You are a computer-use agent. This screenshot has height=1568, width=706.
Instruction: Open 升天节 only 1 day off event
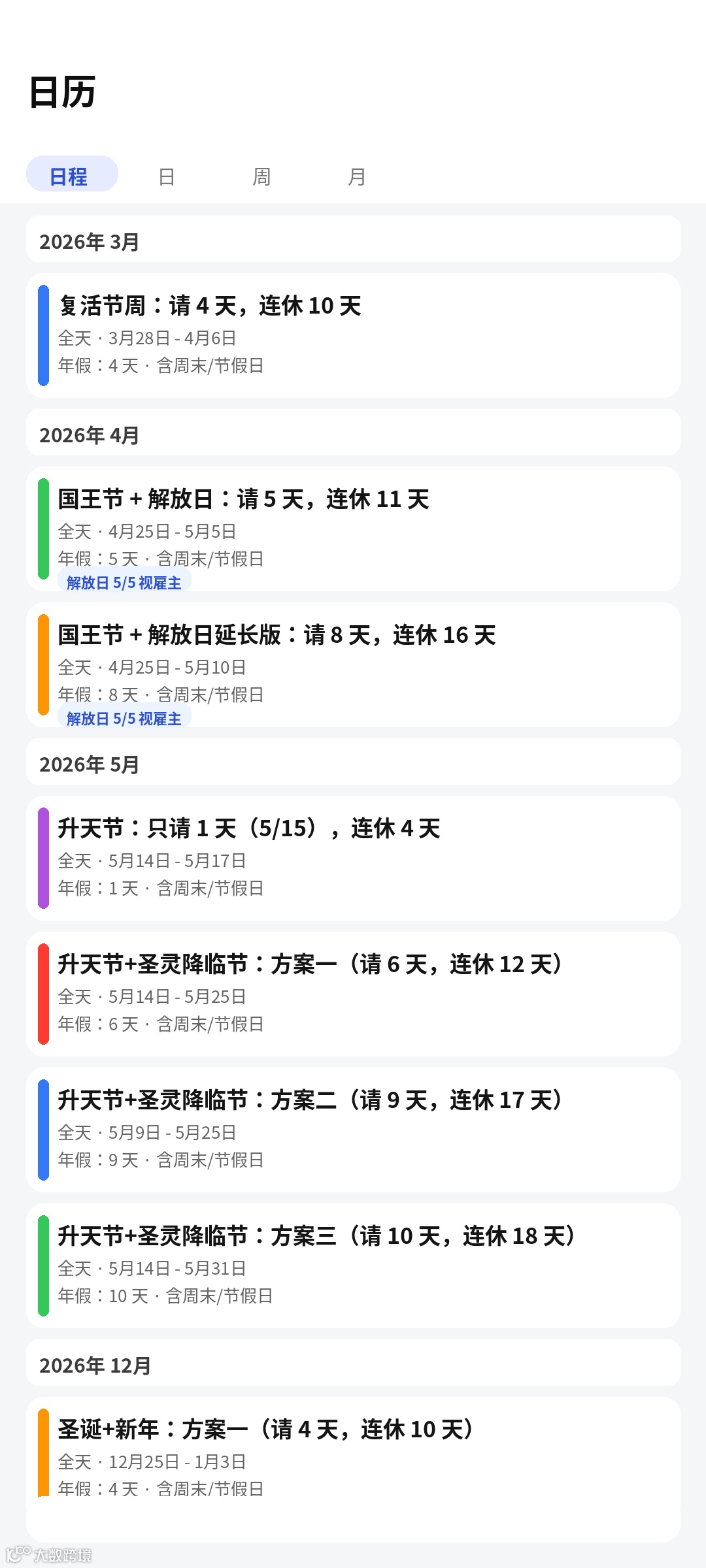(353, 858)
